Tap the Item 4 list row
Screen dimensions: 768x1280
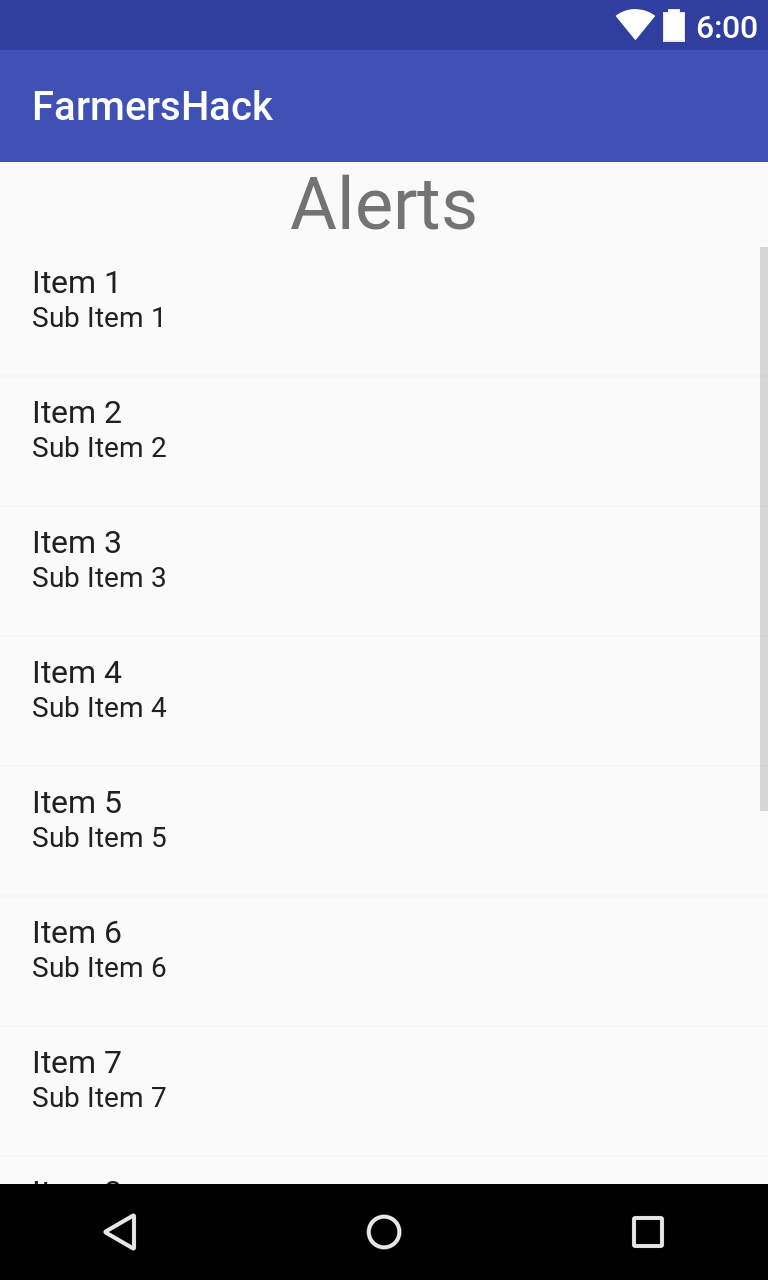pyautogui.click(x=384, y=701)
